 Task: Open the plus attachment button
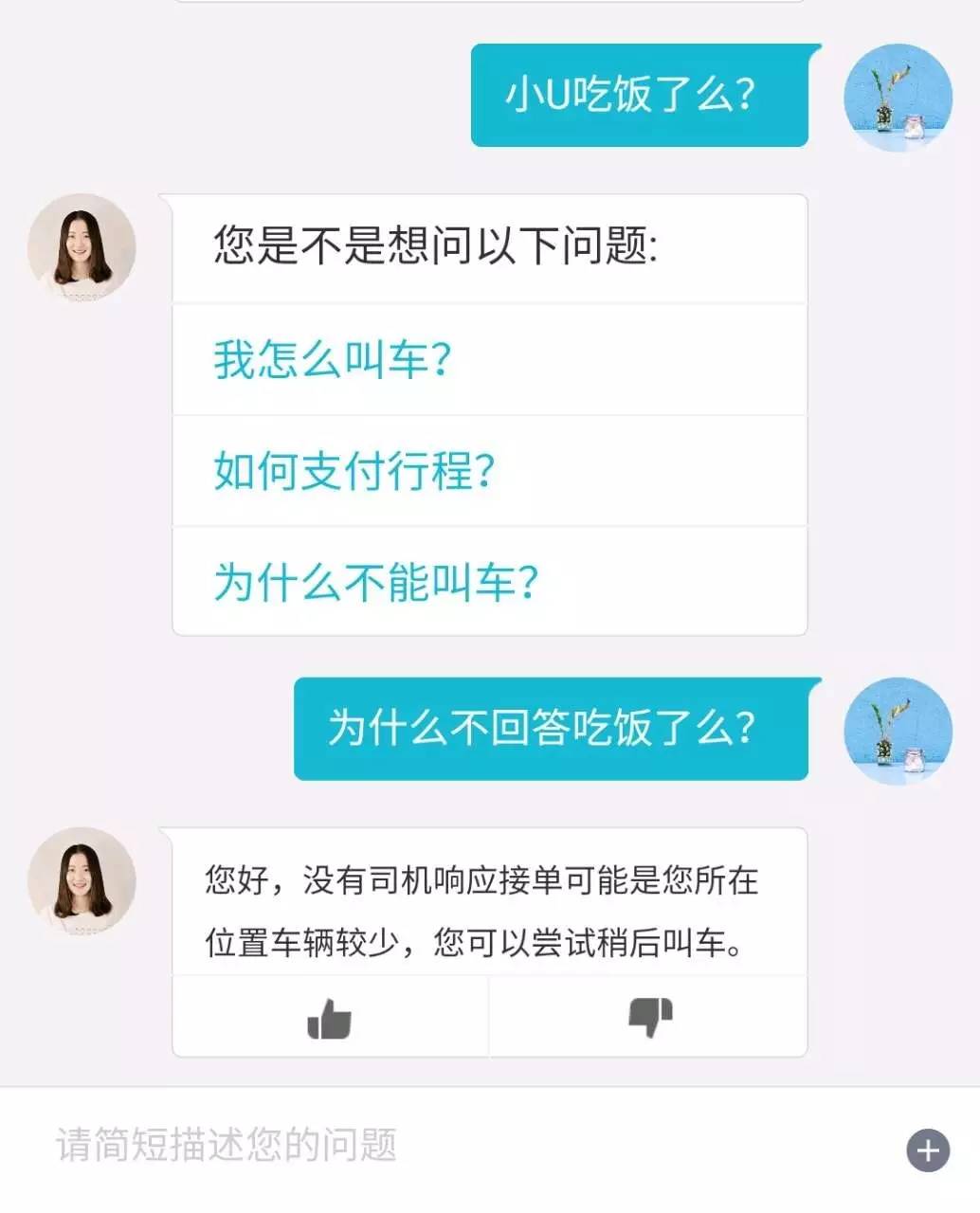click(928, 1150)
